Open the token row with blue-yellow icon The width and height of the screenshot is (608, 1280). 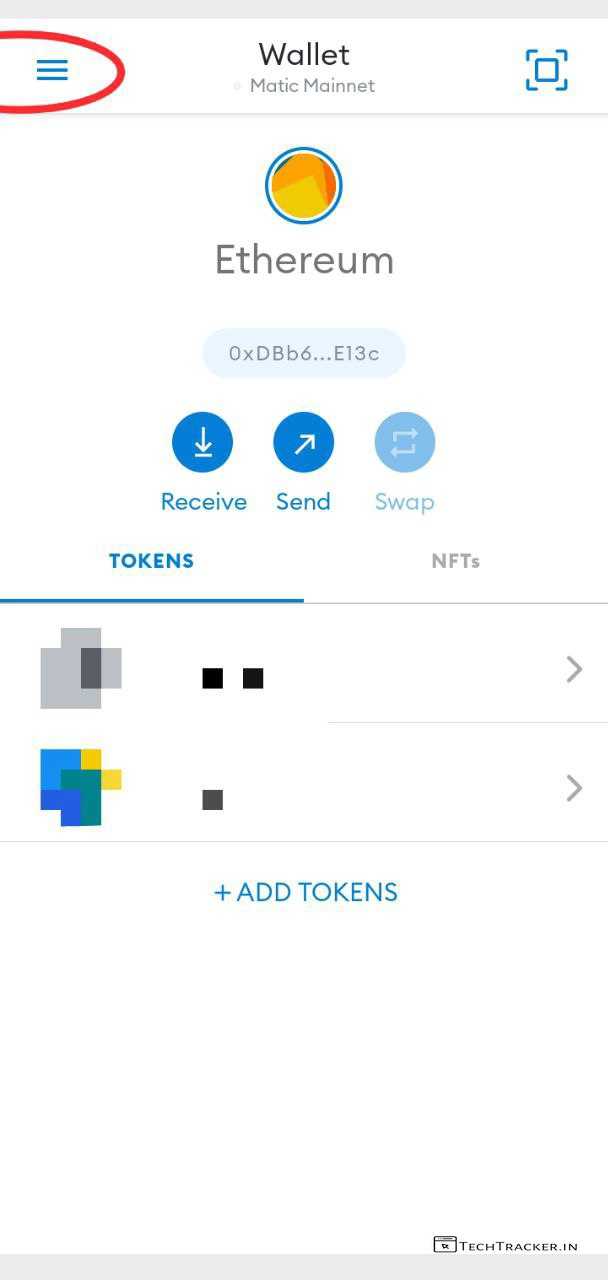point(304,788)
